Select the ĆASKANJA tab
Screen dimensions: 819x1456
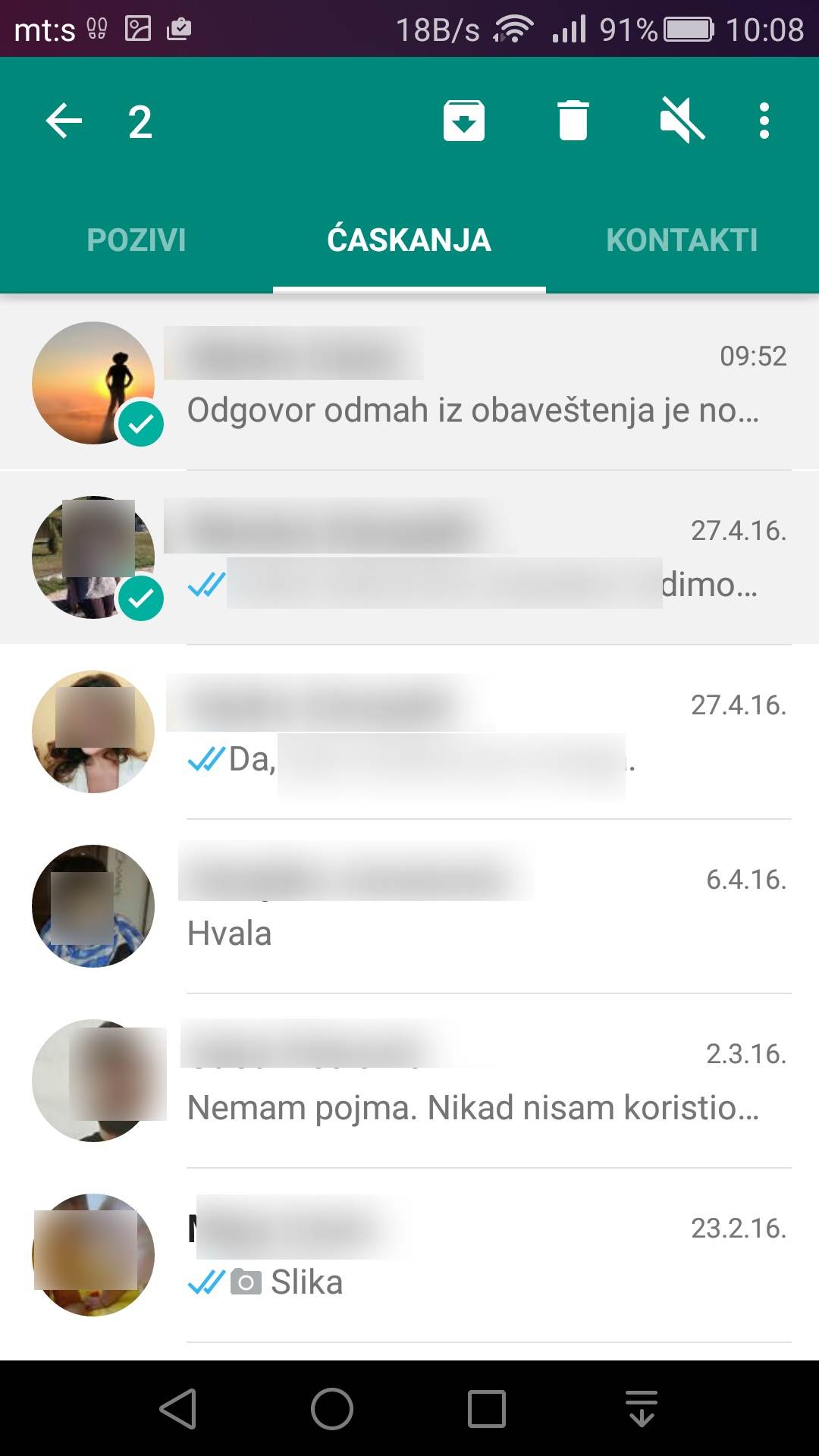pyautogui.click(x=409, y=240)
